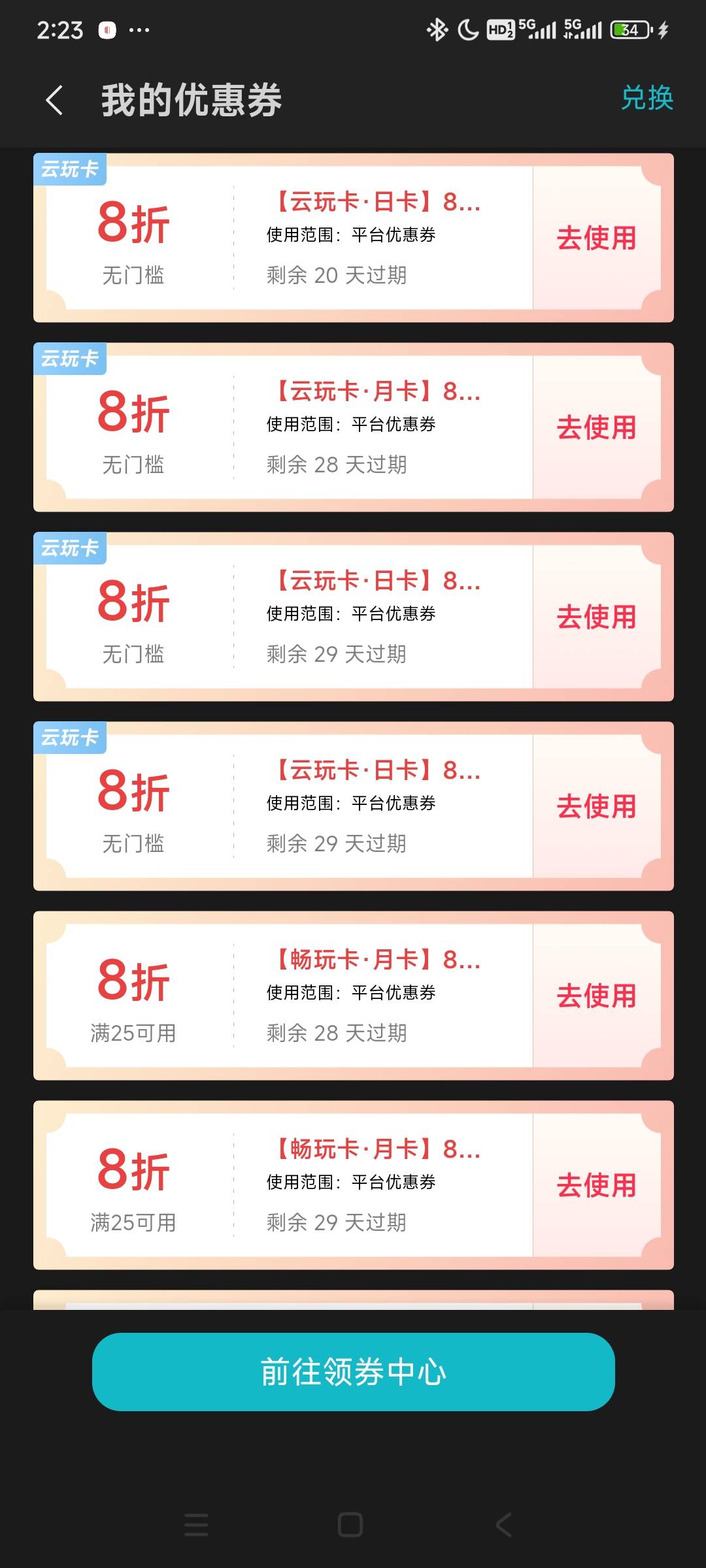Tap 去使用 on the 云玩卡·月卡 coupon
This screenshot has width=706, height=1568.
point(596,427)
